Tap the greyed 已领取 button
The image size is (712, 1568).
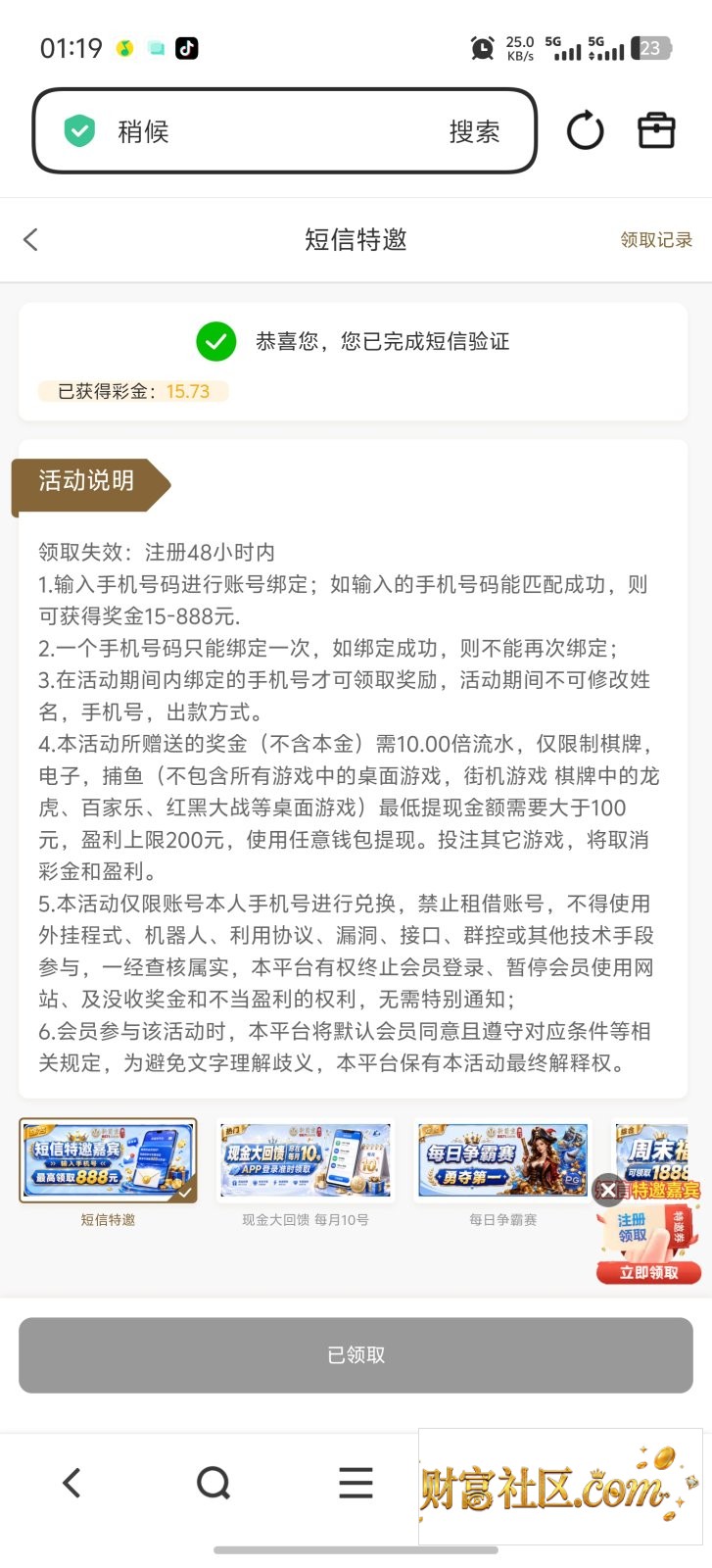pos(356,1355)
